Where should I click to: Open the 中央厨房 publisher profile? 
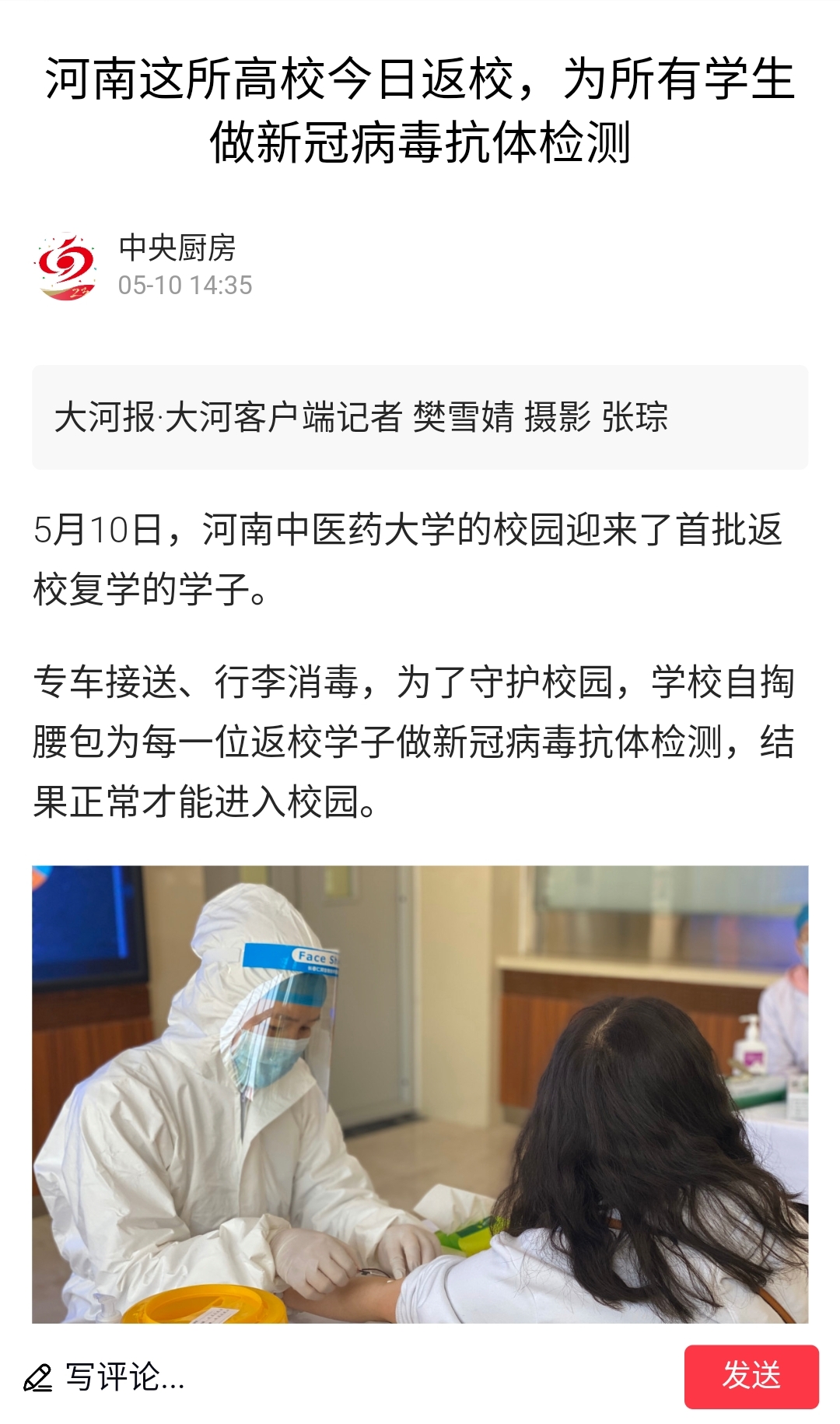point(177,249)
